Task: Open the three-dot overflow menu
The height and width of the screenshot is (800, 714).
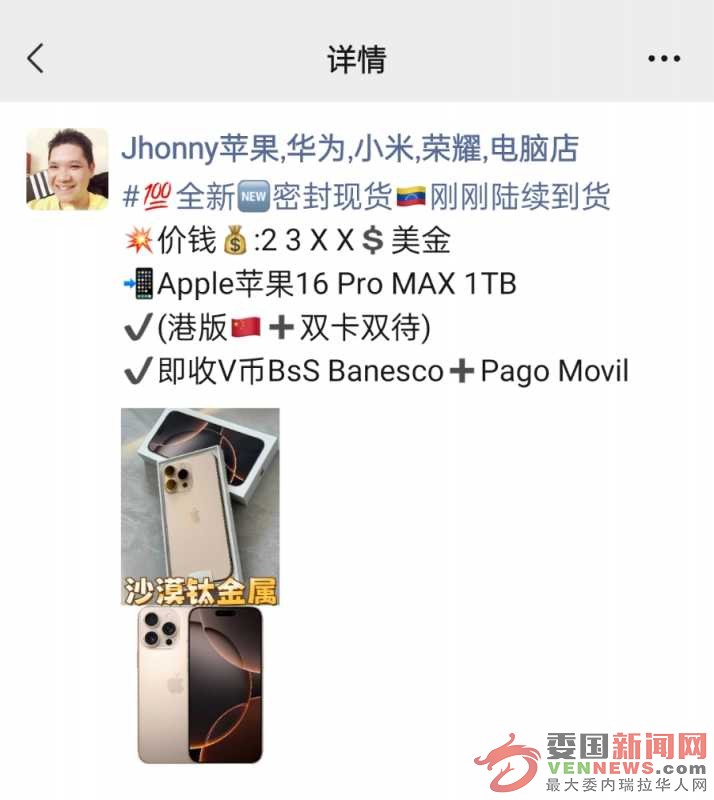Action: pos(664,59)
